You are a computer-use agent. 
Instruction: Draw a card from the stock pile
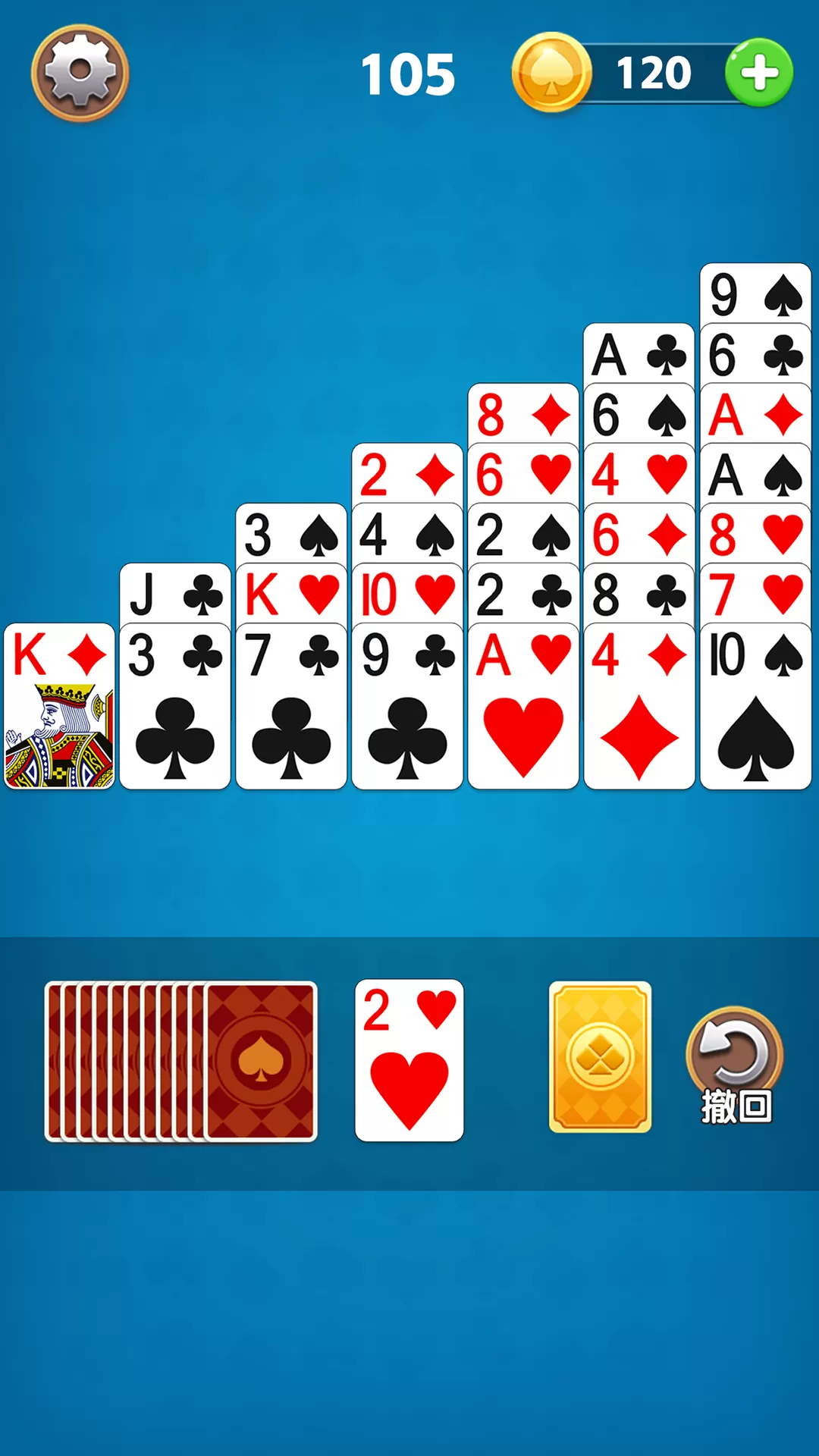click(x=180, y=1061)
